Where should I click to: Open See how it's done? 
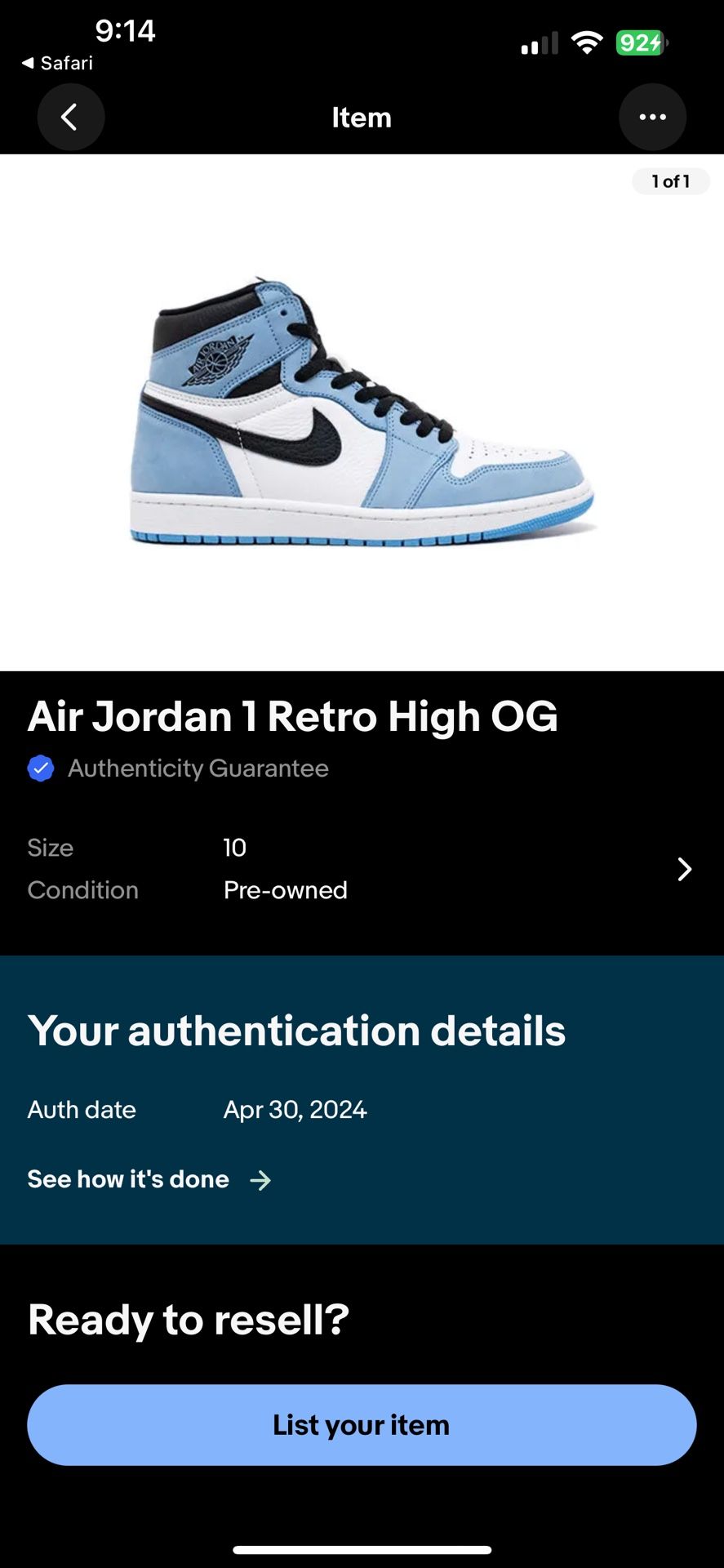[127, 1179]
